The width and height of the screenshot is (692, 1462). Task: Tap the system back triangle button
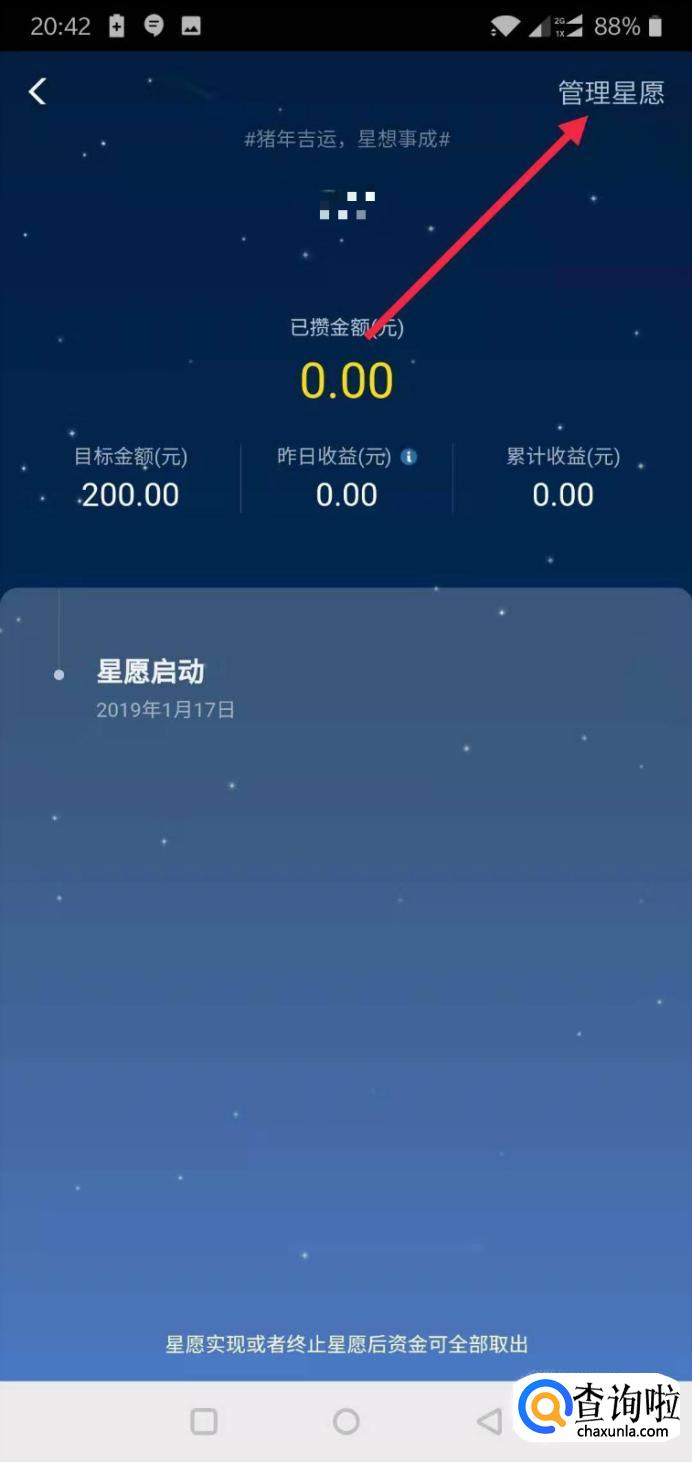(x=489, y=1421)
